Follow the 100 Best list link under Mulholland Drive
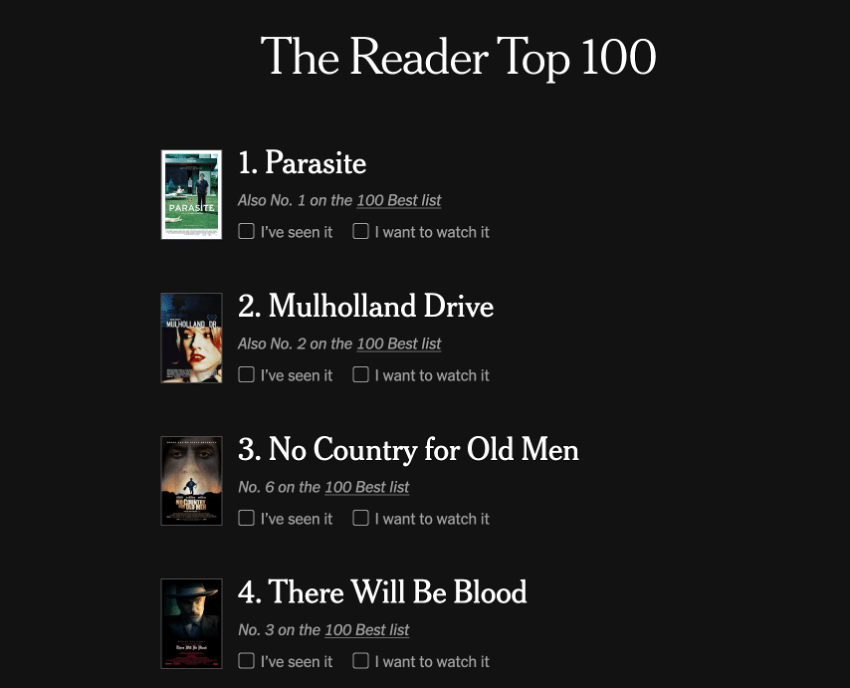The height and width of the screenshot is (688, 850). click(399, 344)
